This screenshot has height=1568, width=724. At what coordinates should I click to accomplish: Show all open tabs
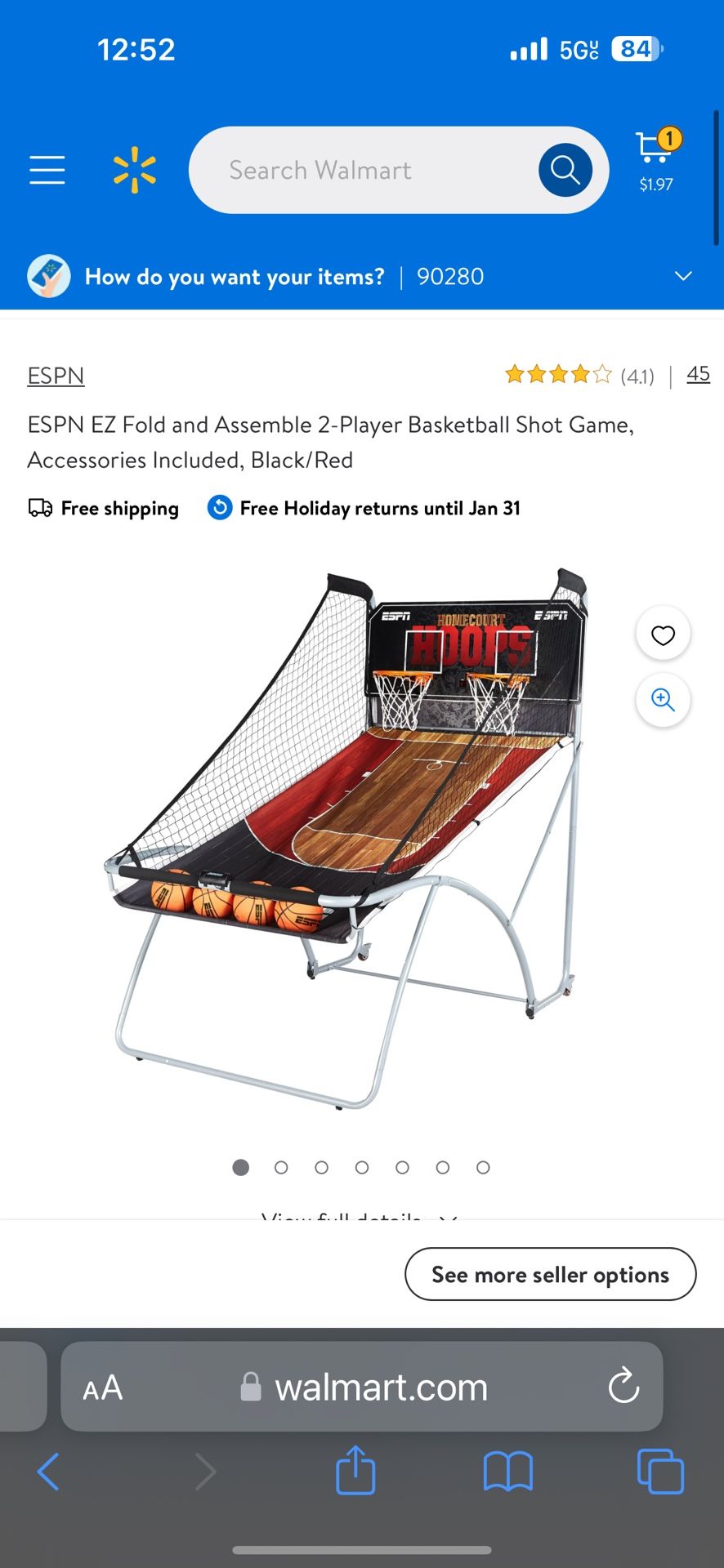click(x=660, y=1472)
